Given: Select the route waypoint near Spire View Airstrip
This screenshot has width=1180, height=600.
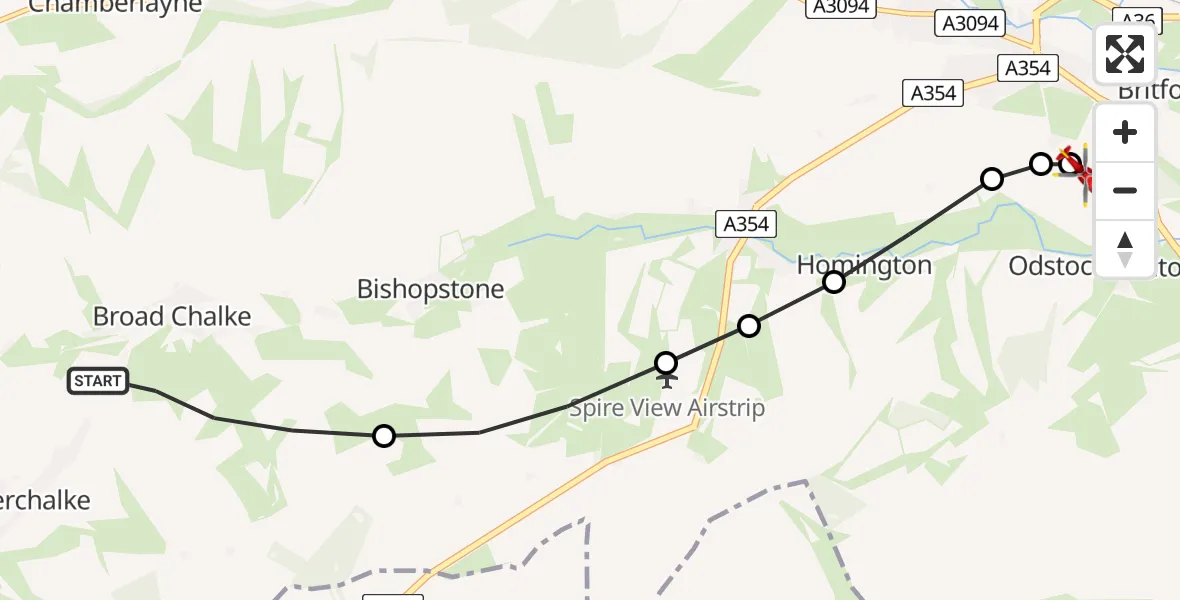Looking at the screenshot, I should pyautogui.click(x=666, y=363).
